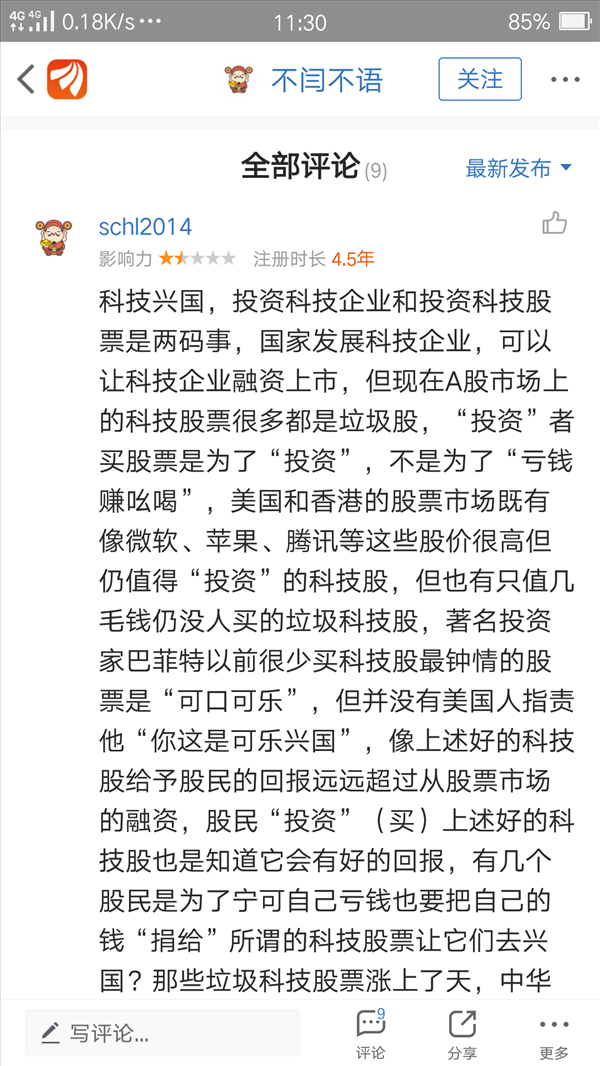
Task: Go back using the top-left arrow
Action: click(x=26, y=80)
